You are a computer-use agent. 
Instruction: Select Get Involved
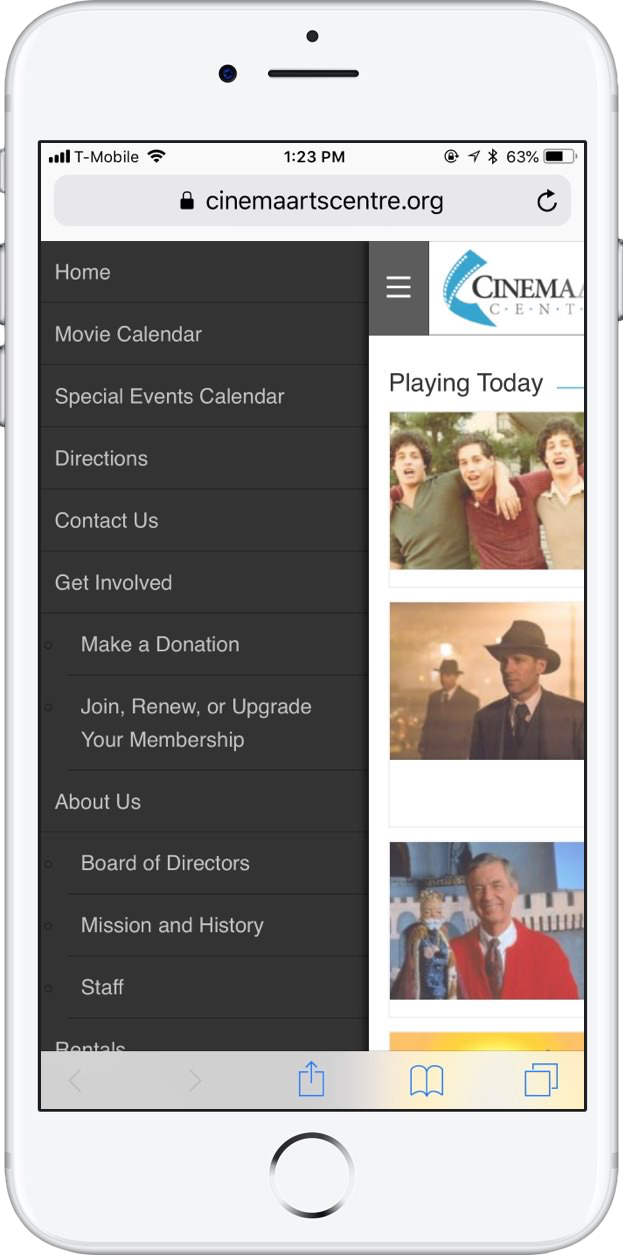point(204,582)
